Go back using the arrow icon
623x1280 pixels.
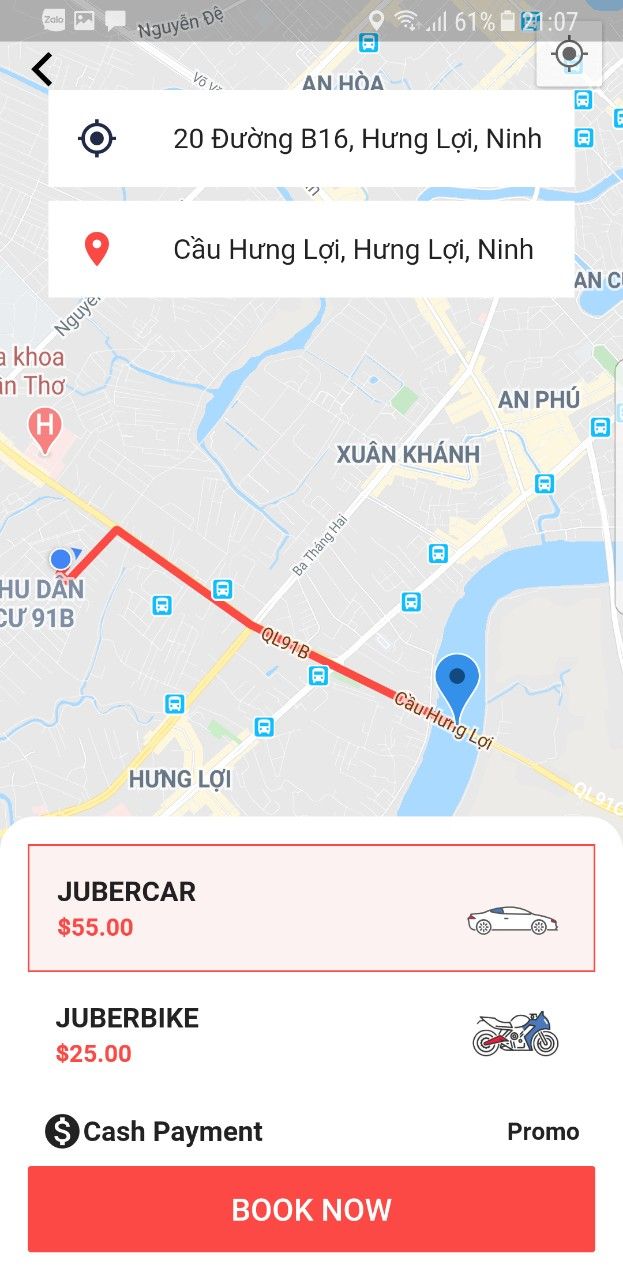pyautogui.click(x=42, y=69)
